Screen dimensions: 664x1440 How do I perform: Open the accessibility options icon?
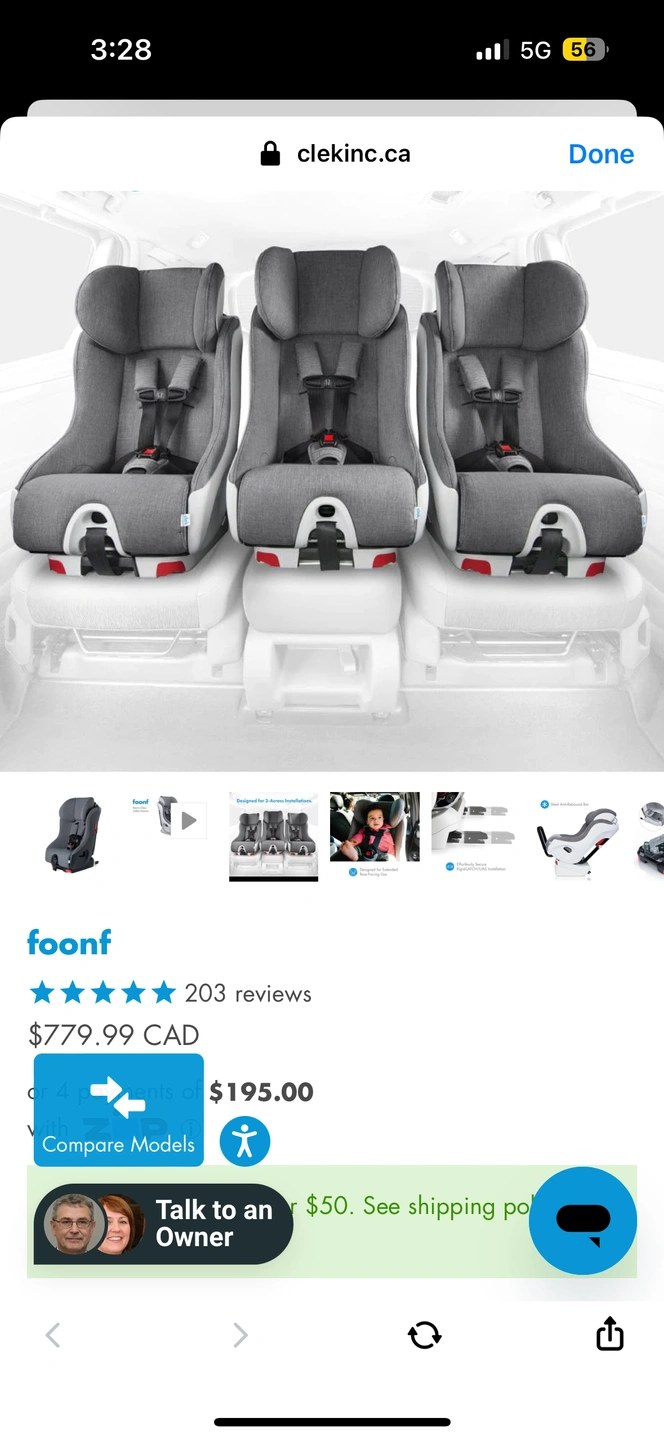[x=245, y=1141]
